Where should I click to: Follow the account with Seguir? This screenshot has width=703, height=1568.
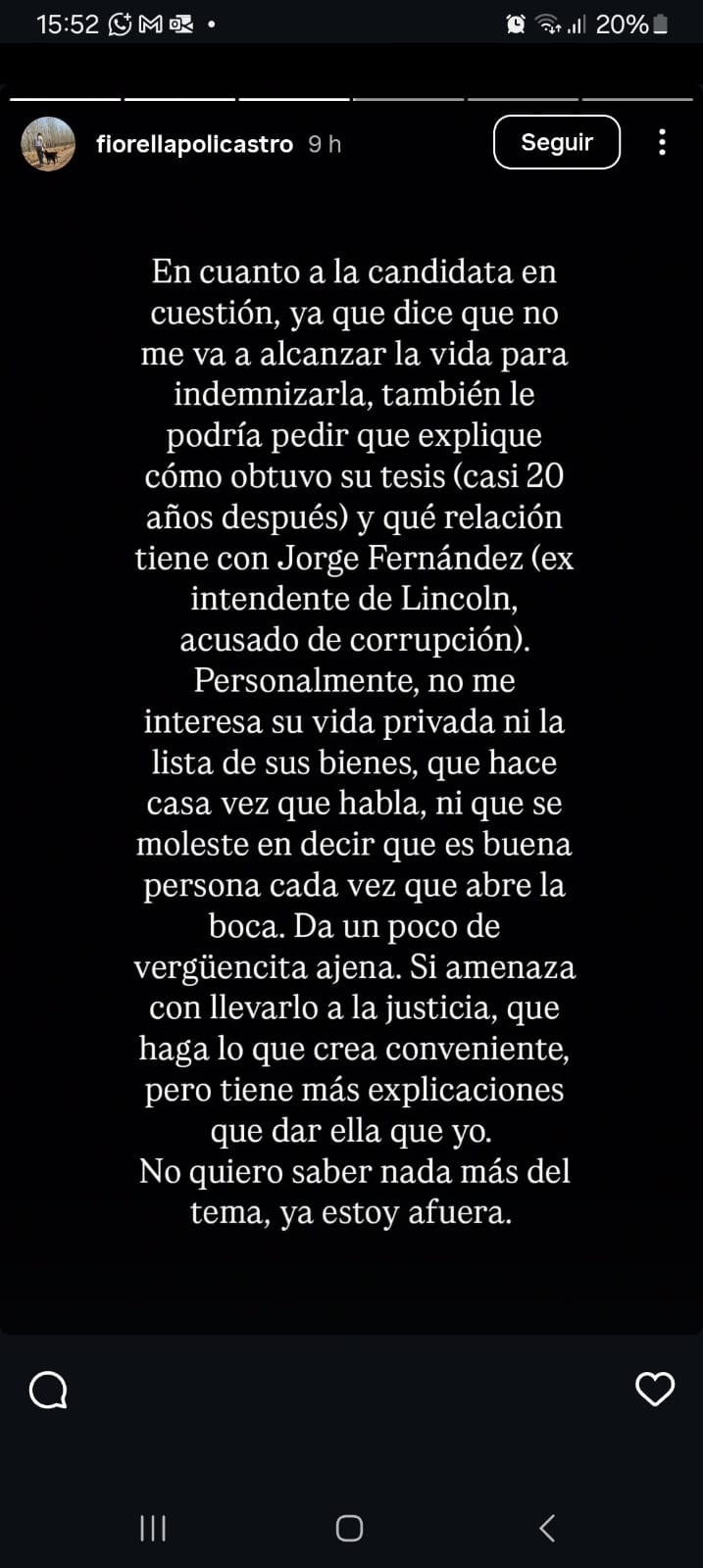click(x=556, y=142)
